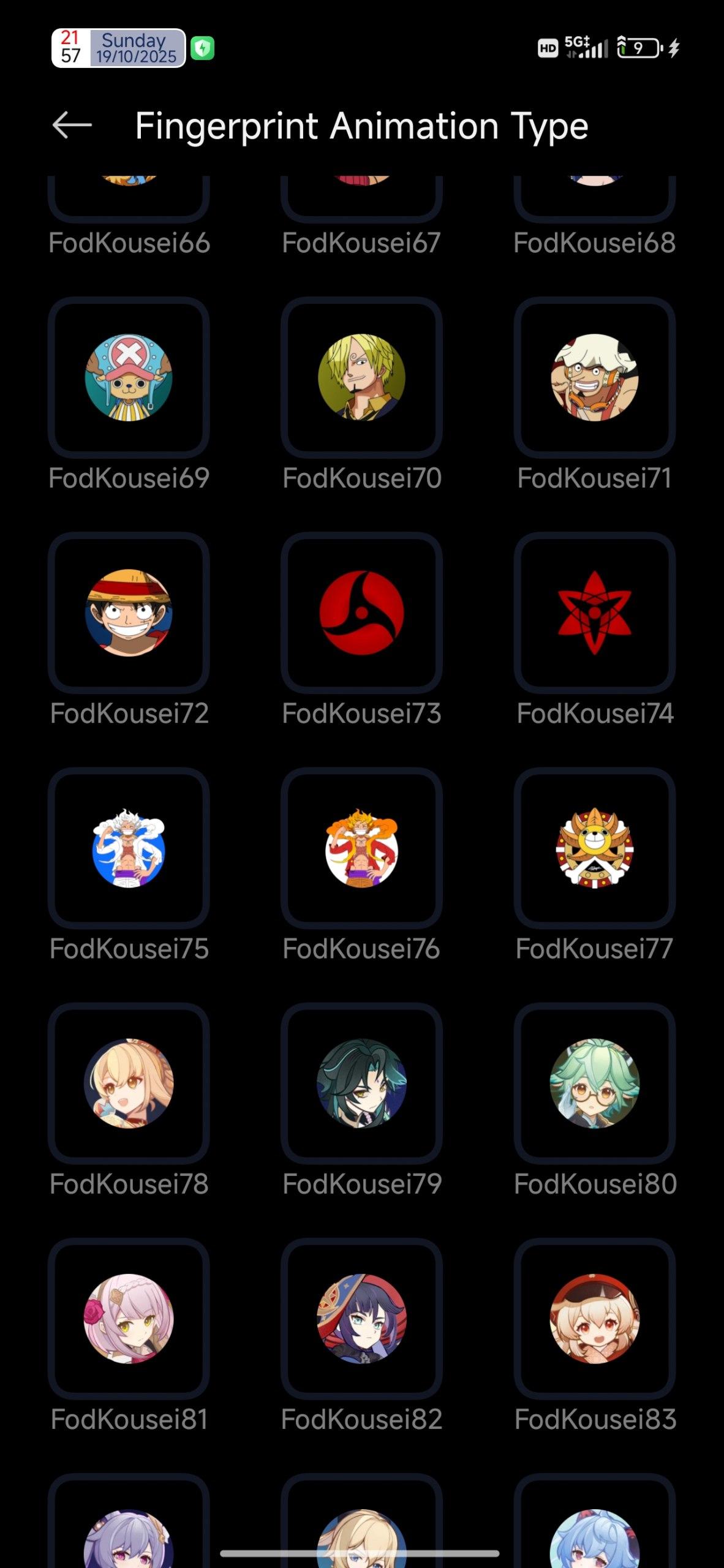
Task: Choose the FodKousei83 red hat animation
Action: click(x=594, y=1319)
